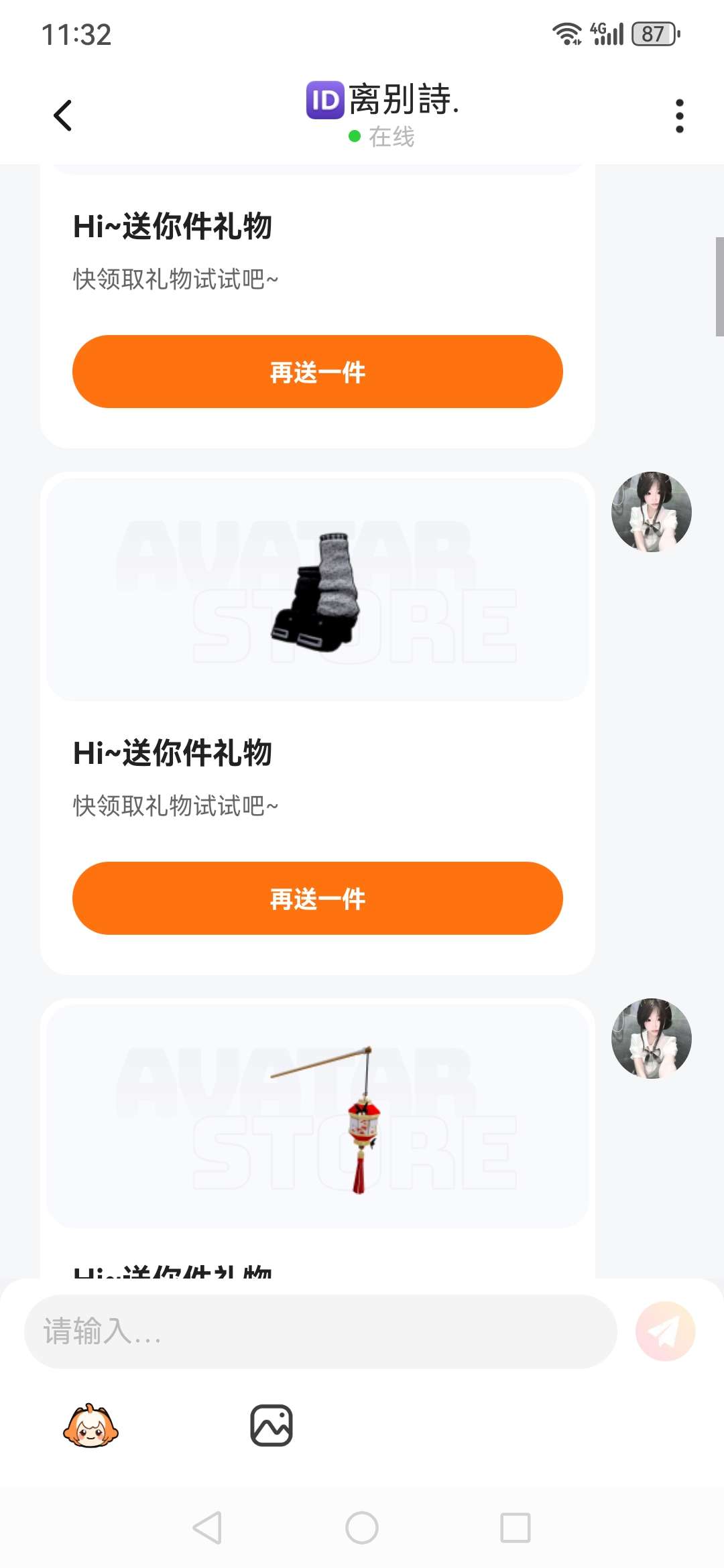Open the three-dot overflow menu

[x=679, y=116]
